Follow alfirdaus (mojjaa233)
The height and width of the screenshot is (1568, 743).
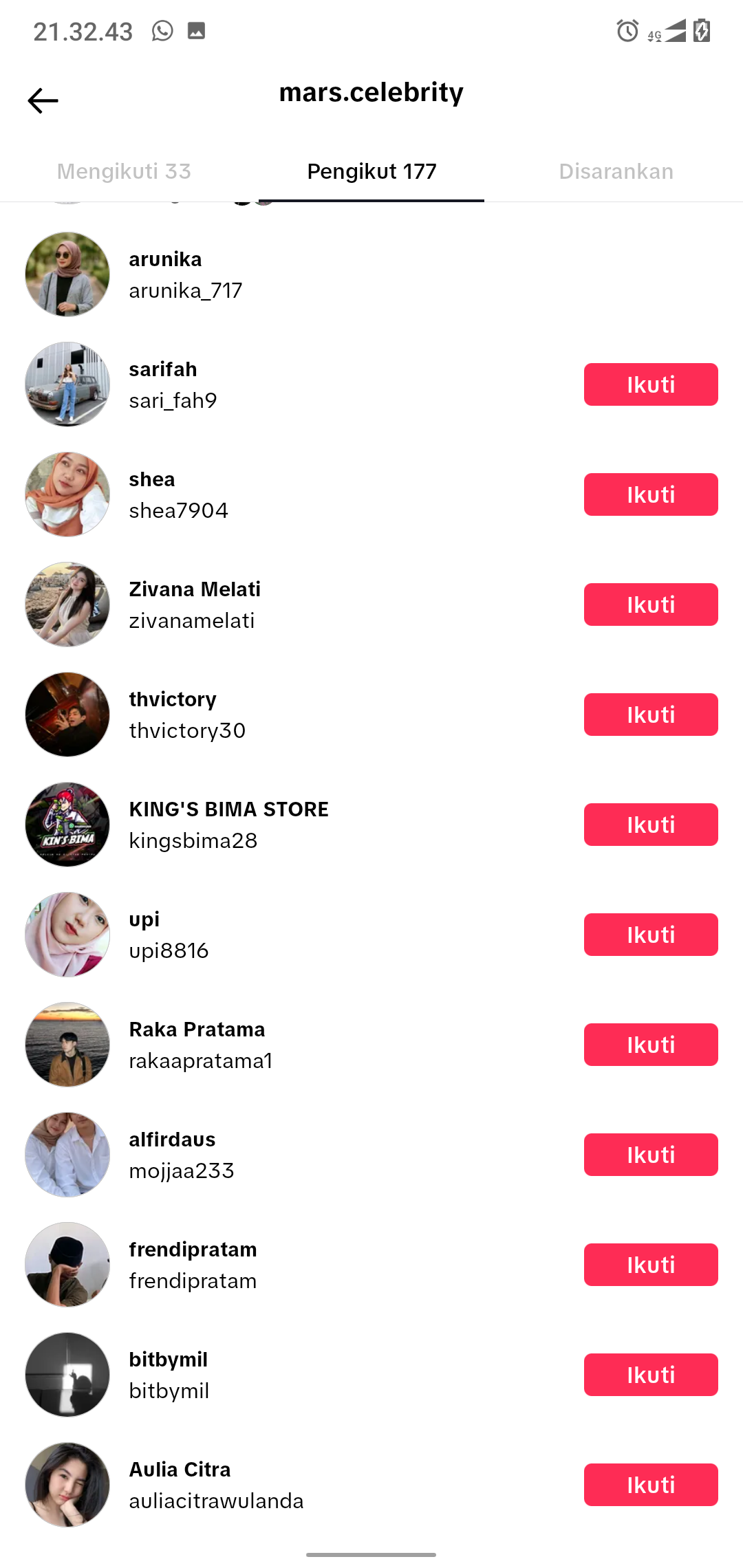point(650,1155)
